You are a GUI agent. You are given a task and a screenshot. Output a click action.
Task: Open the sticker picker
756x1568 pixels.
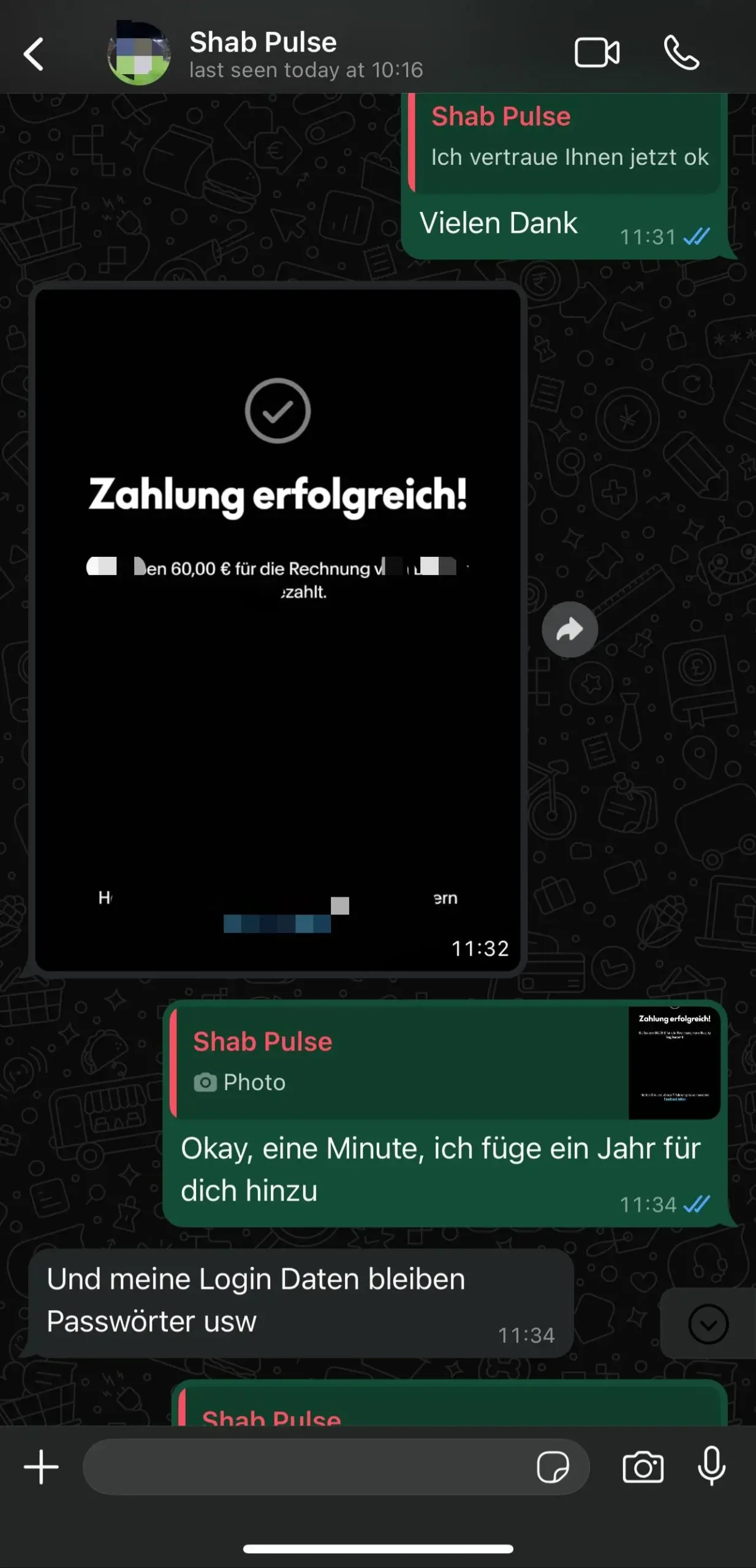coord(553,1467)
